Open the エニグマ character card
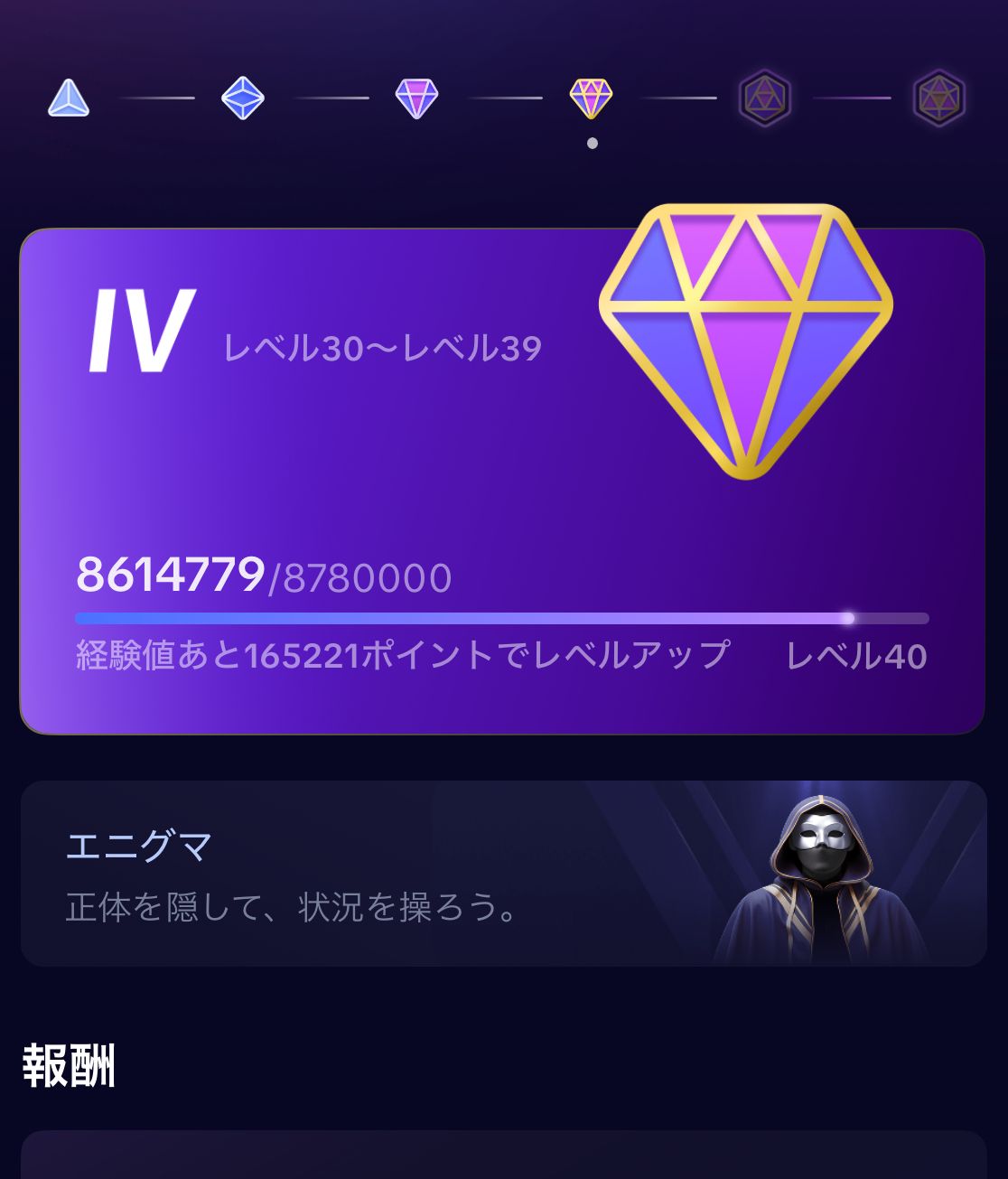The width and height of the screenshot is (1008, 1179). 503,874
